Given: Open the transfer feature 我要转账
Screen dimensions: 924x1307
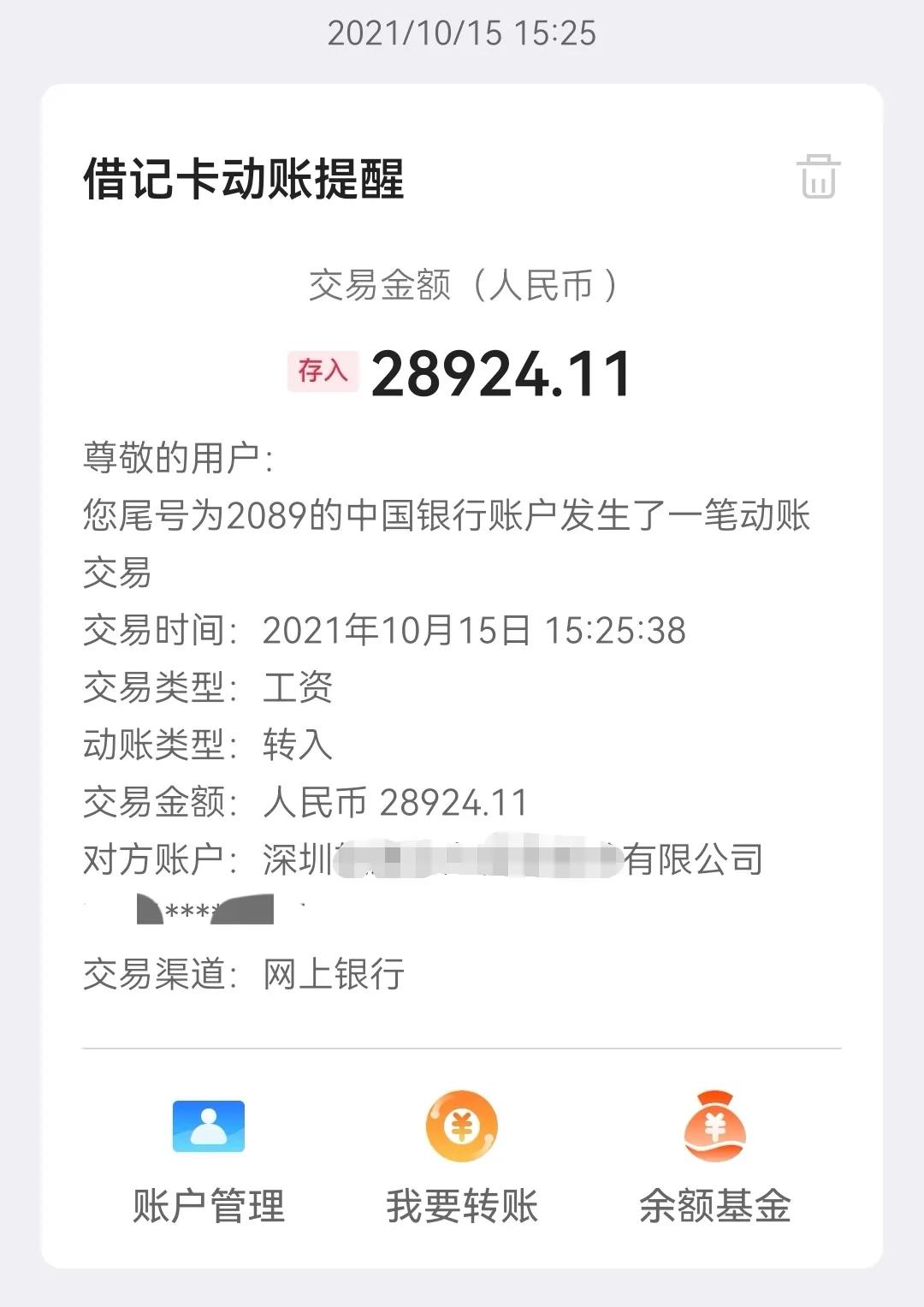Looking at the screenshot, I should 460,1208.
